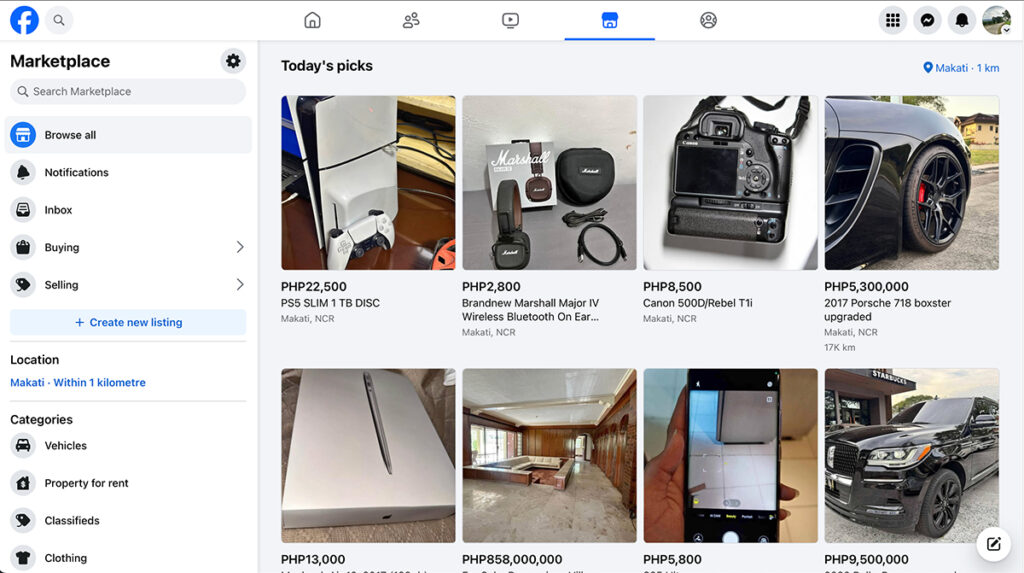Screen dimensions: 1024x573
Task: Switch to the Groups tab
Action: (708, 20)
